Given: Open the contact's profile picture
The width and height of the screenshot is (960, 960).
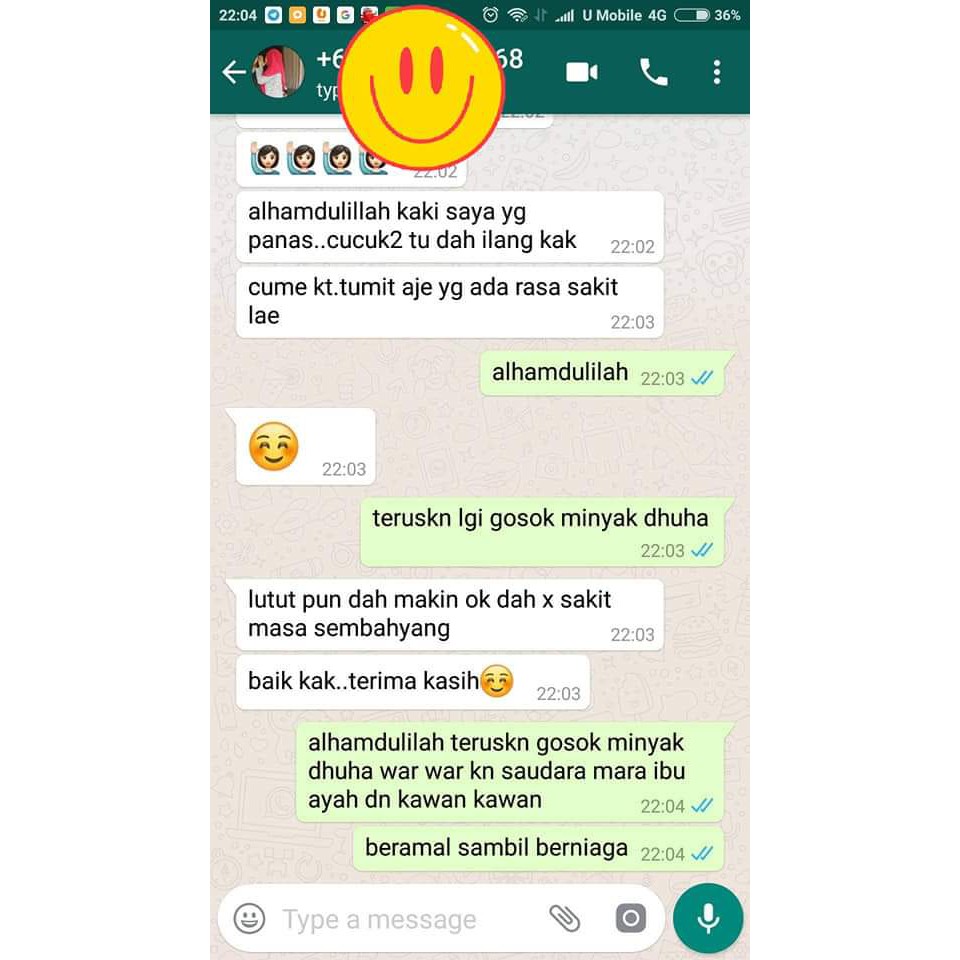Looking at the screenshot, I should click(x=279, y=72).
